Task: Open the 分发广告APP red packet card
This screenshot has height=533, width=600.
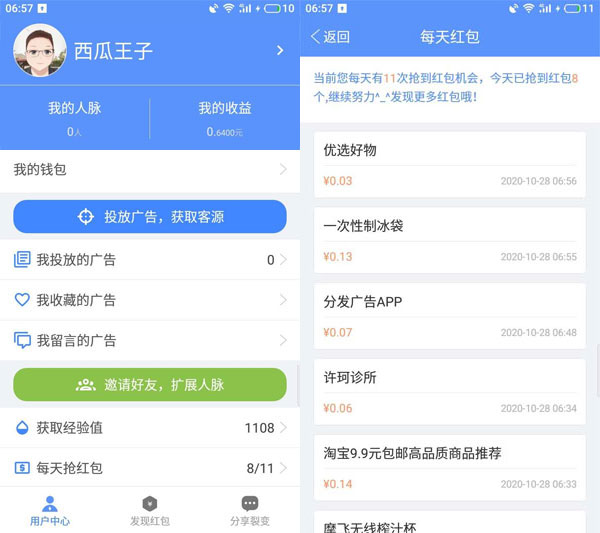Action: [450, 316]
